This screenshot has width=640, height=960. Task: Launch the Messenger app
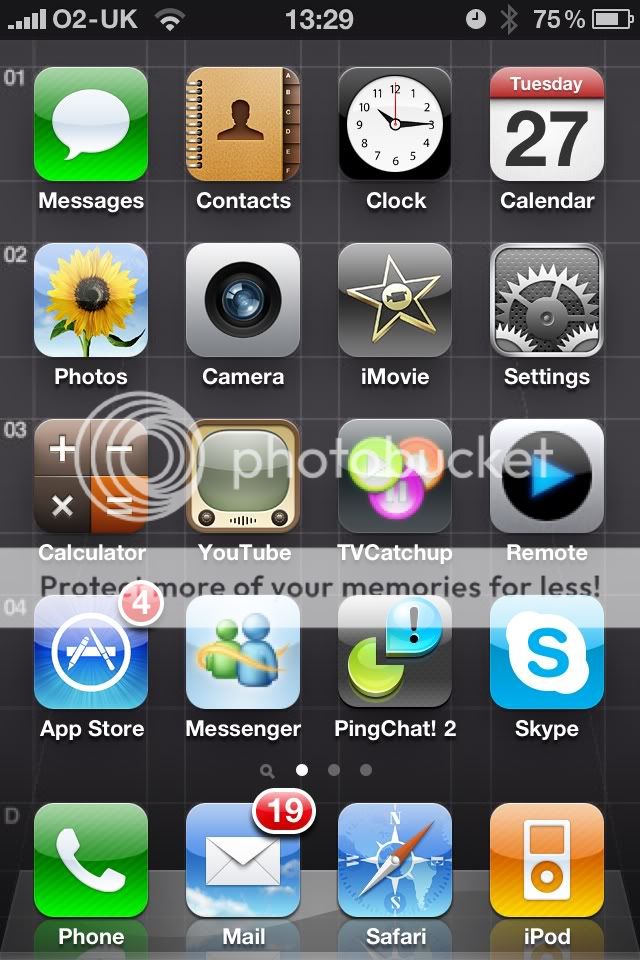243,652
